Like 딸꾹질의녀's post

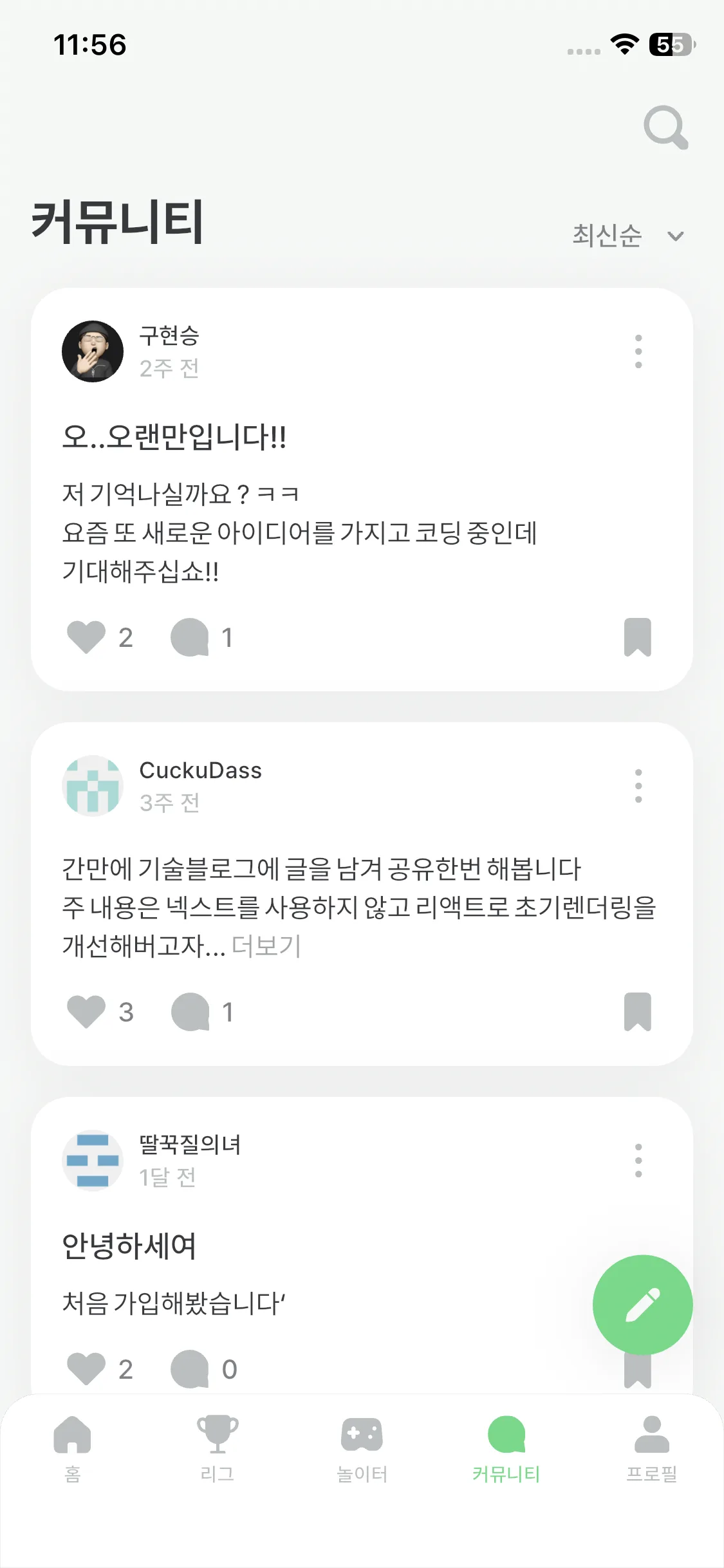tap(86, 1368)
